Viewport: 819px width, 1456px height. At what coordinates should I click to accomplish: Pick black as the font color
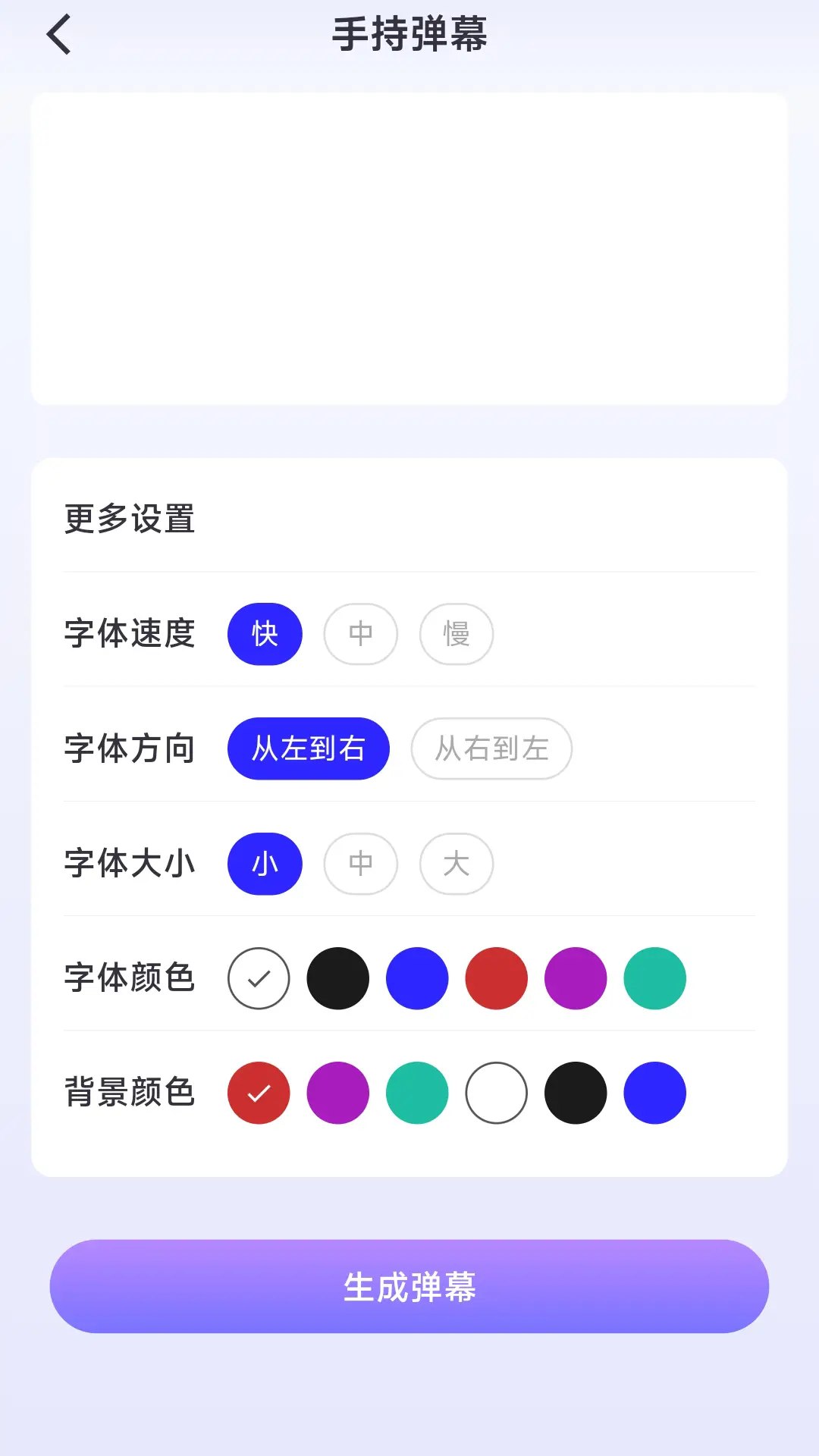(x=338, y=978)
